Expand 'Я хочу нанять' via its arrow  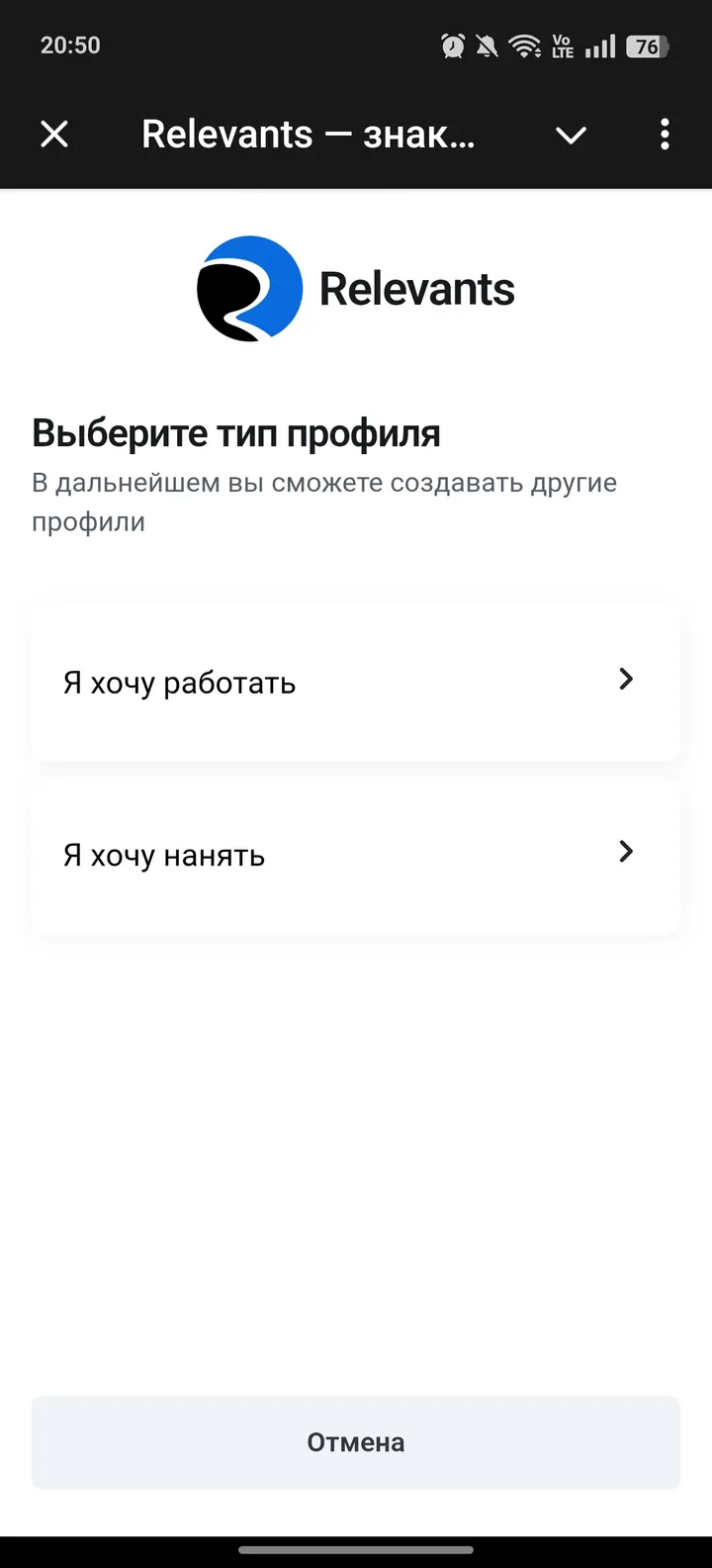(625, 851)
